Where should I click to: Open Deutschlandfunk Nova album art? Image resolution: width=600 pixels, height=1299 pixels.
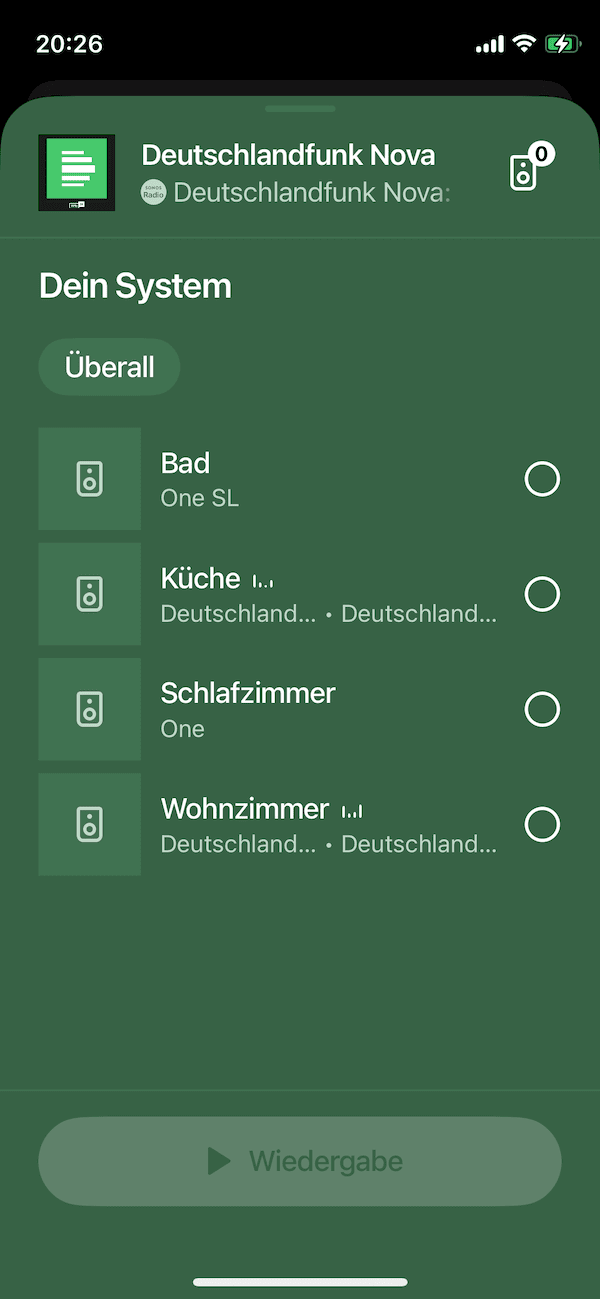tap(77, 173)
